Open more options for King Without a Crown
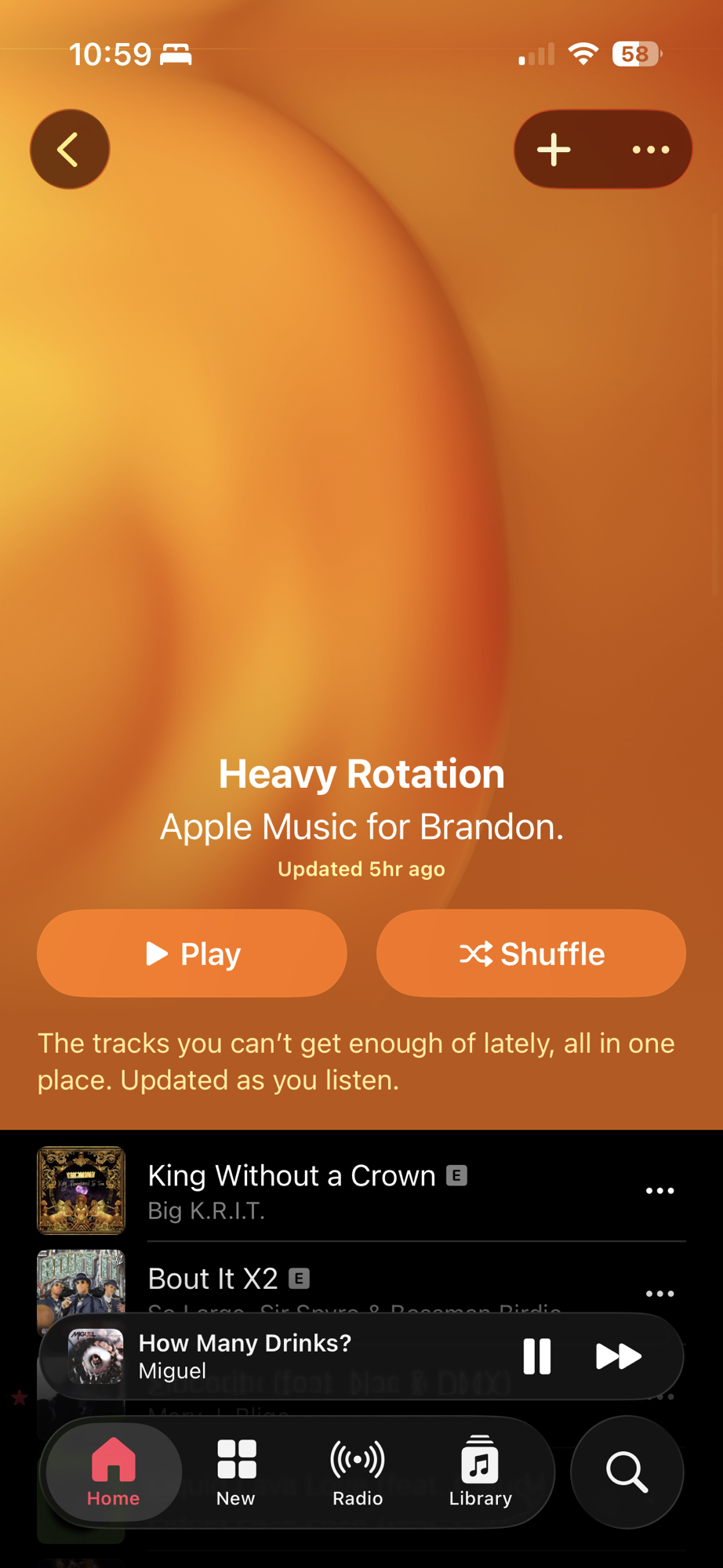Viewport: 723px width, 1568px height. 659,1191
